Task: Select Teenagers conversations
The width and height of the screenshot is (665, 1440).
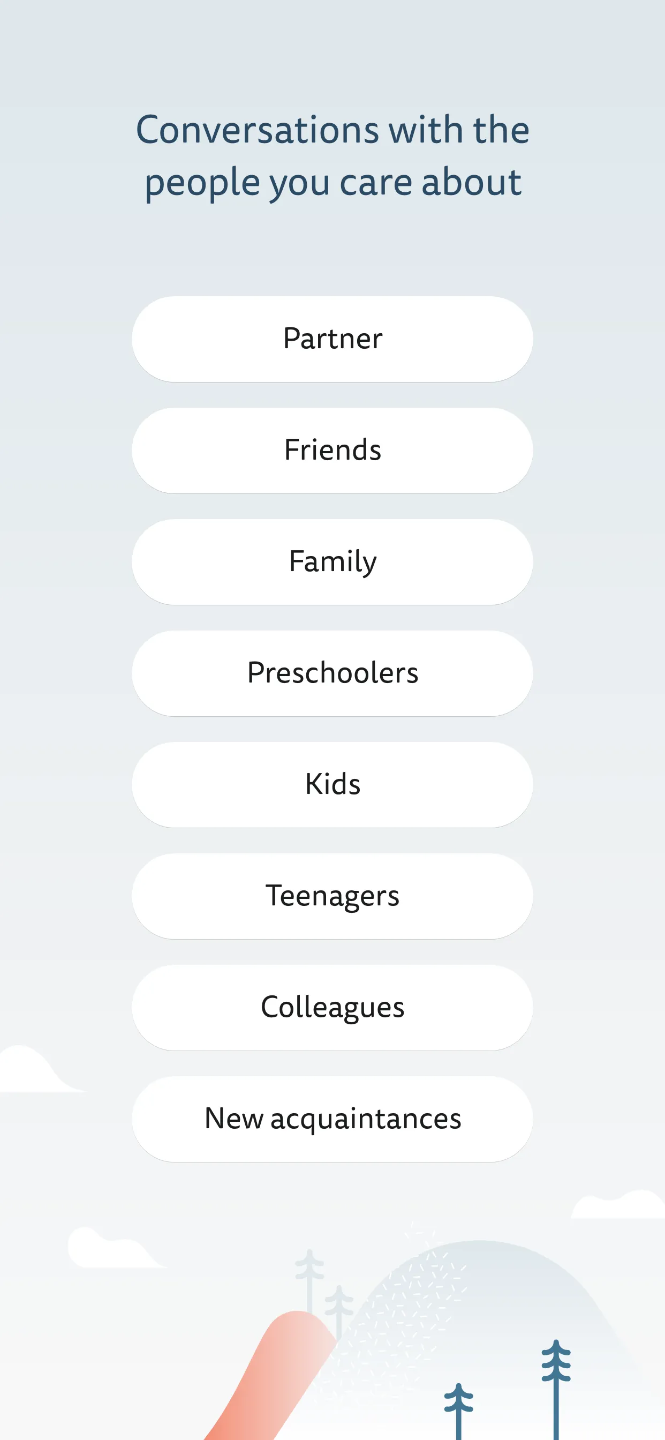Action: (332, 896)
